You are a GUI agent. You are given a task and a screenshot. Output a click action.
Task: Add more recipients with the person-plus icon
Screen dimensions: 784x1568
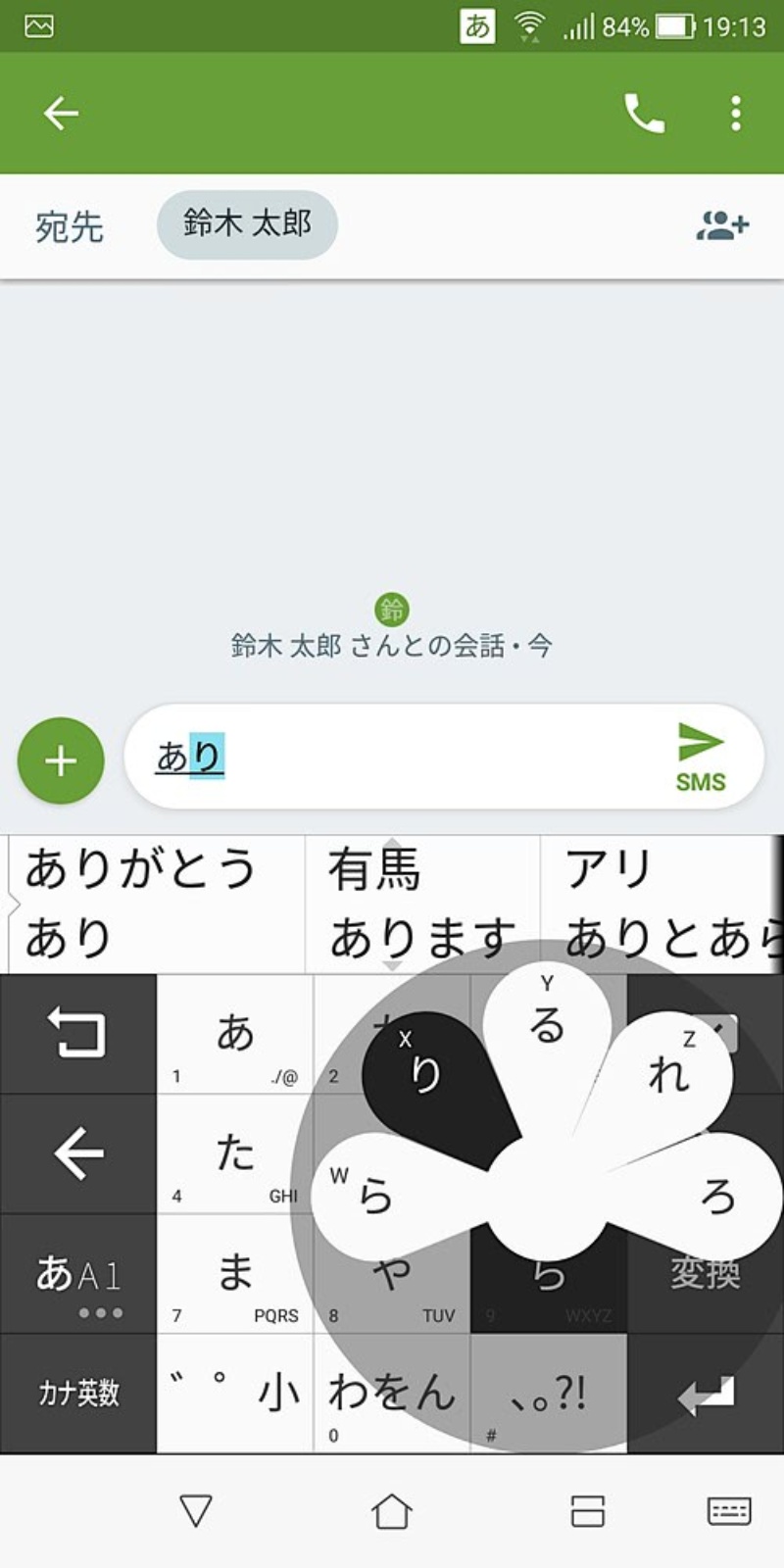point(722,225)
